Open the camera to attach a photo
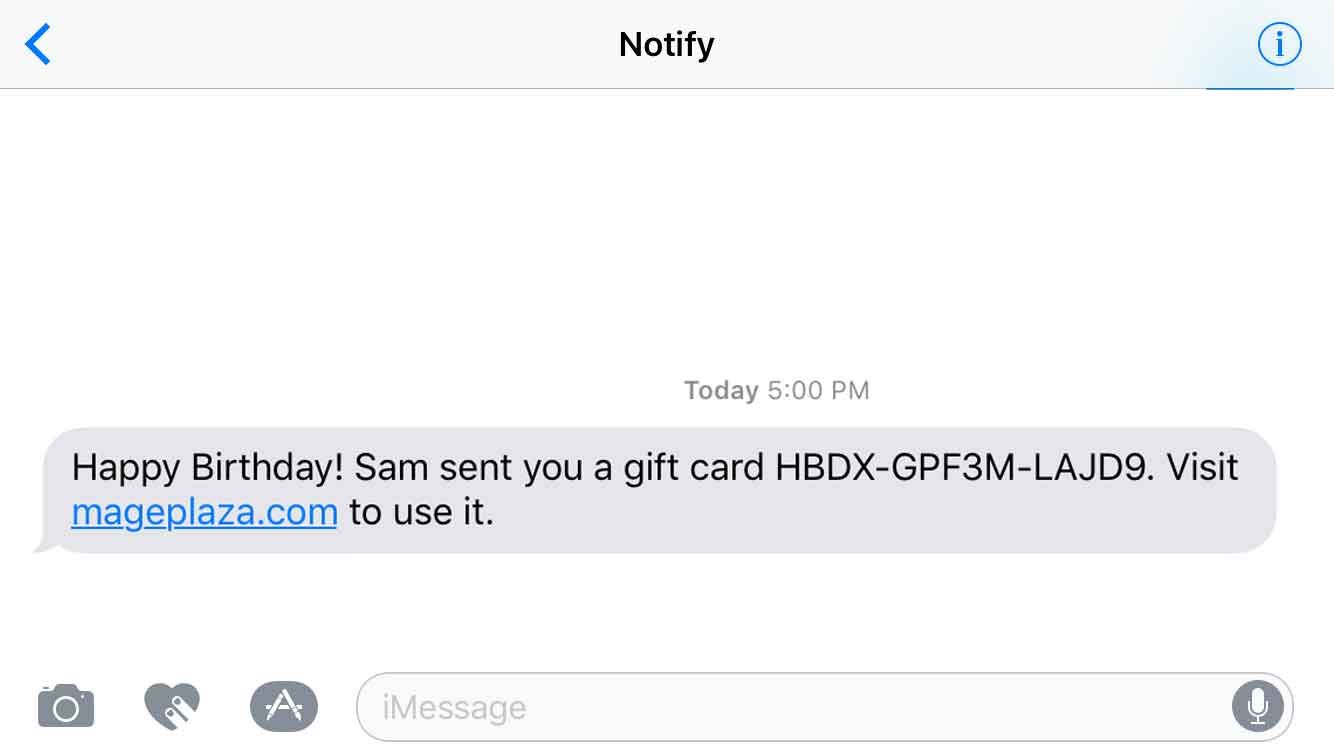The width and height of the screenshot is (1334, 750). 66,707
